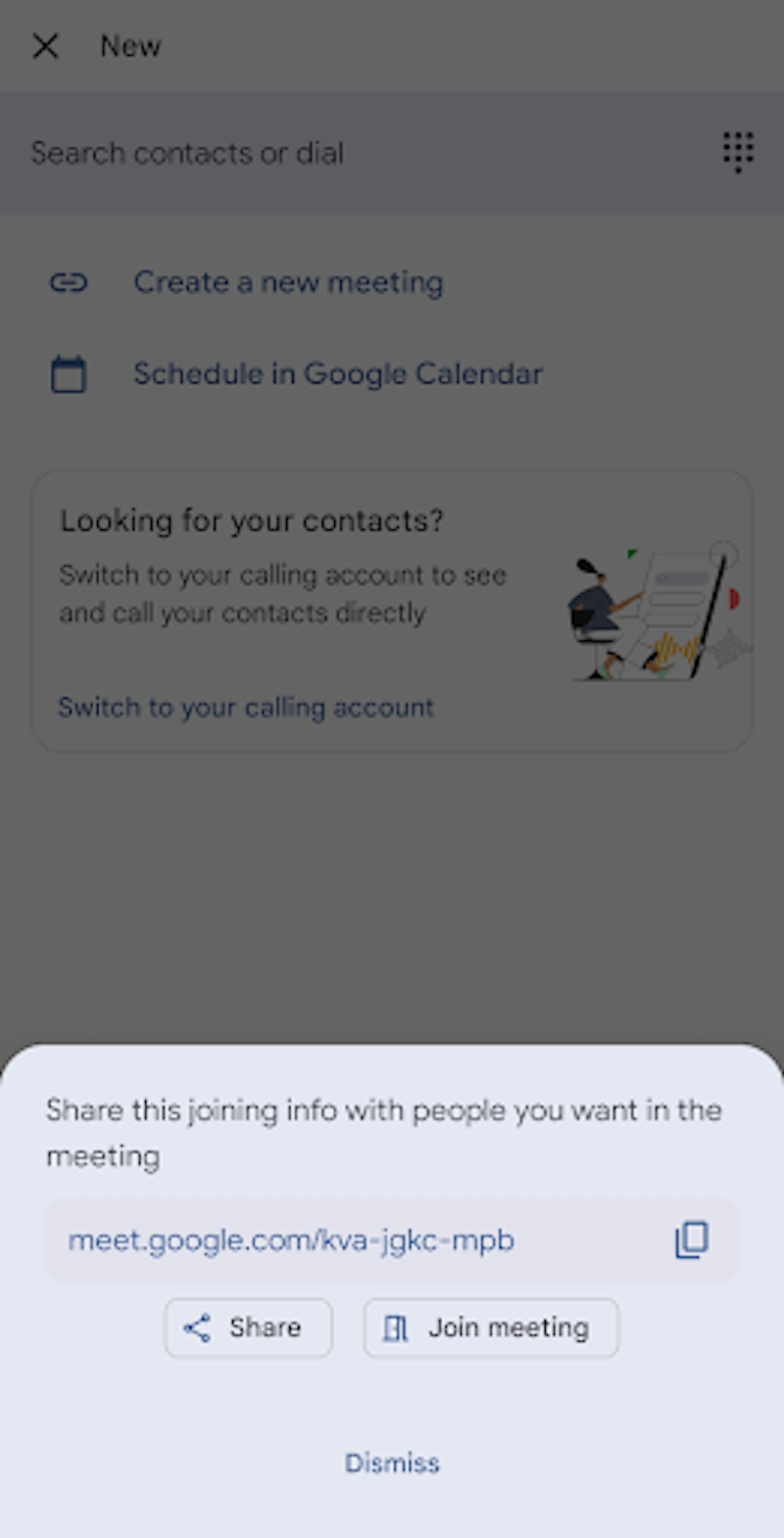Copy the meeting link using the copy icon
Viewport: 784px width, 1538px height.
pyautogui.click(x=692, y=1240)
